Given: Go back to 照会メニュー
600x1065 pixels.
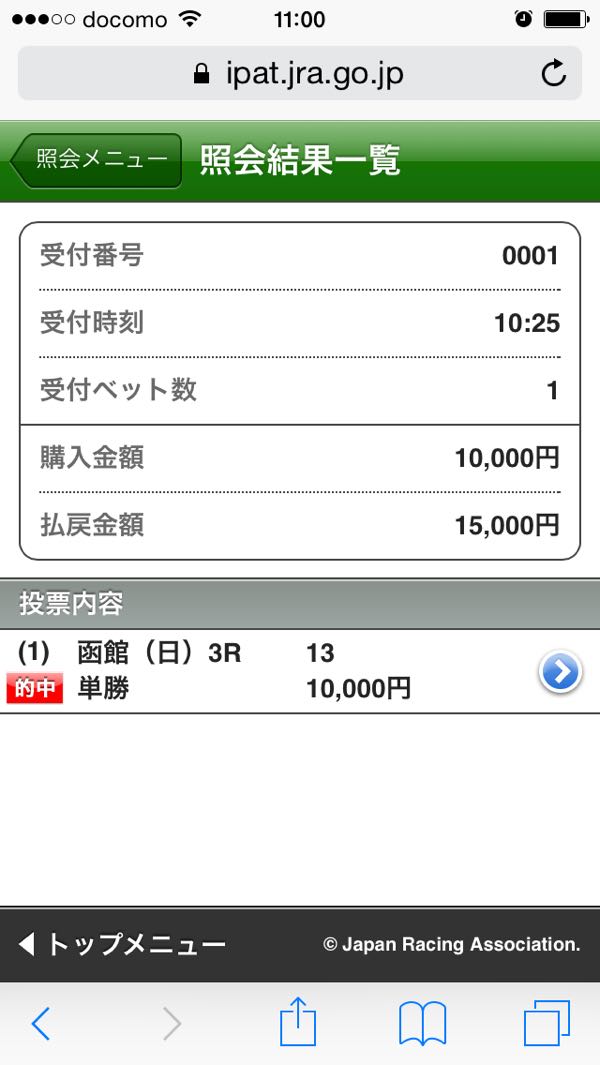Looking at the screenshot, I should click(x=98, y=160).
